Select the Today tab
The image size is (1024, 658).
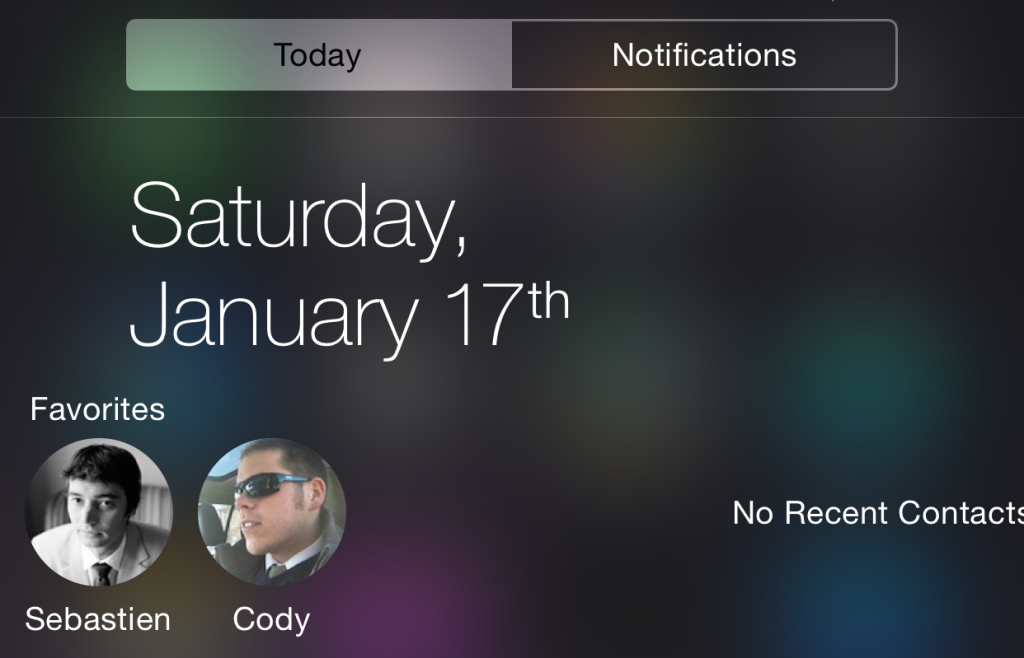coord(318,55)
